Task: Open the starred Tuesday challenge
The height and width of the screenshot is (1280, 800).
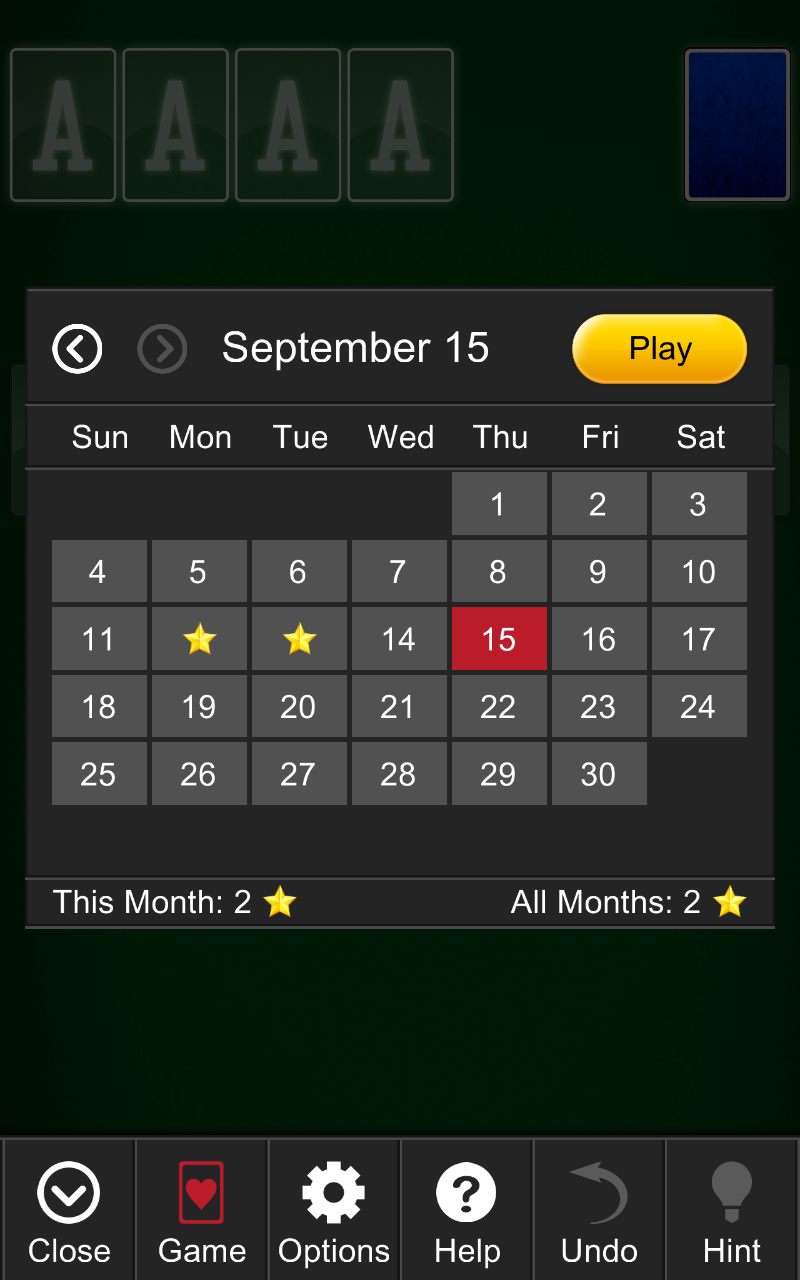Action: pos(299,639)
